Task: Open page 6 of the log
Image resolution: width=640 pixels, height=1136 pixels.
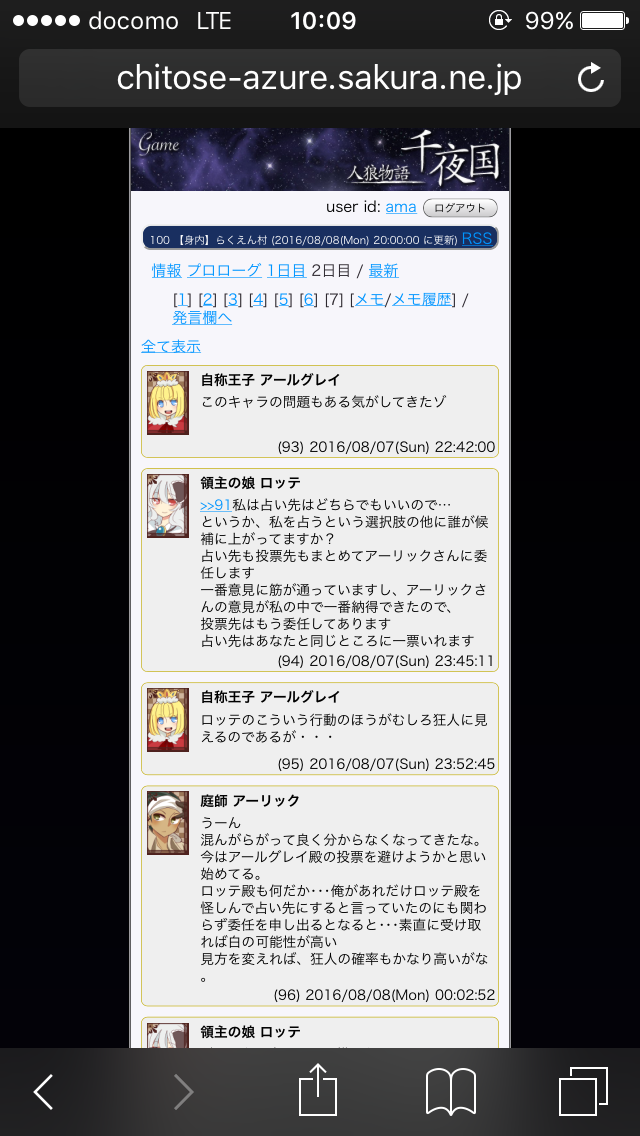Action: 309,299
